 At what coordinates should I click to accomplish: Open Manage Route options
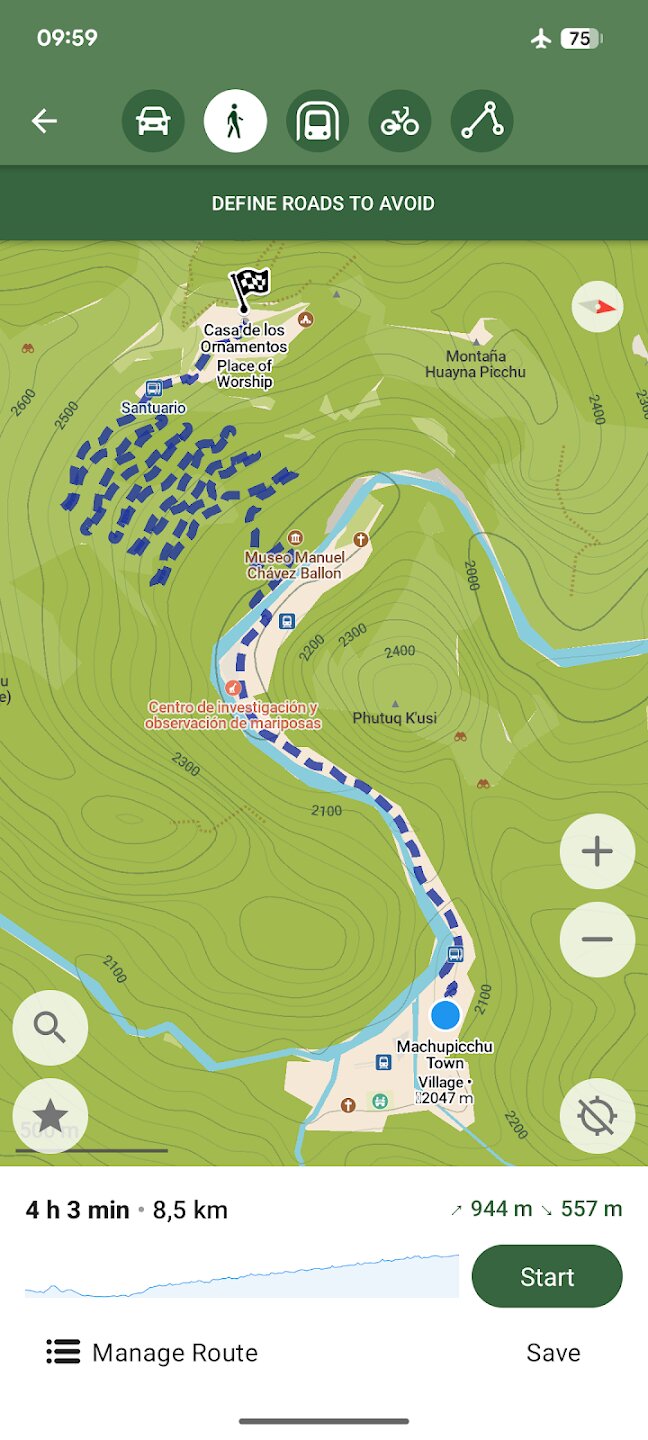point(152,1353)
